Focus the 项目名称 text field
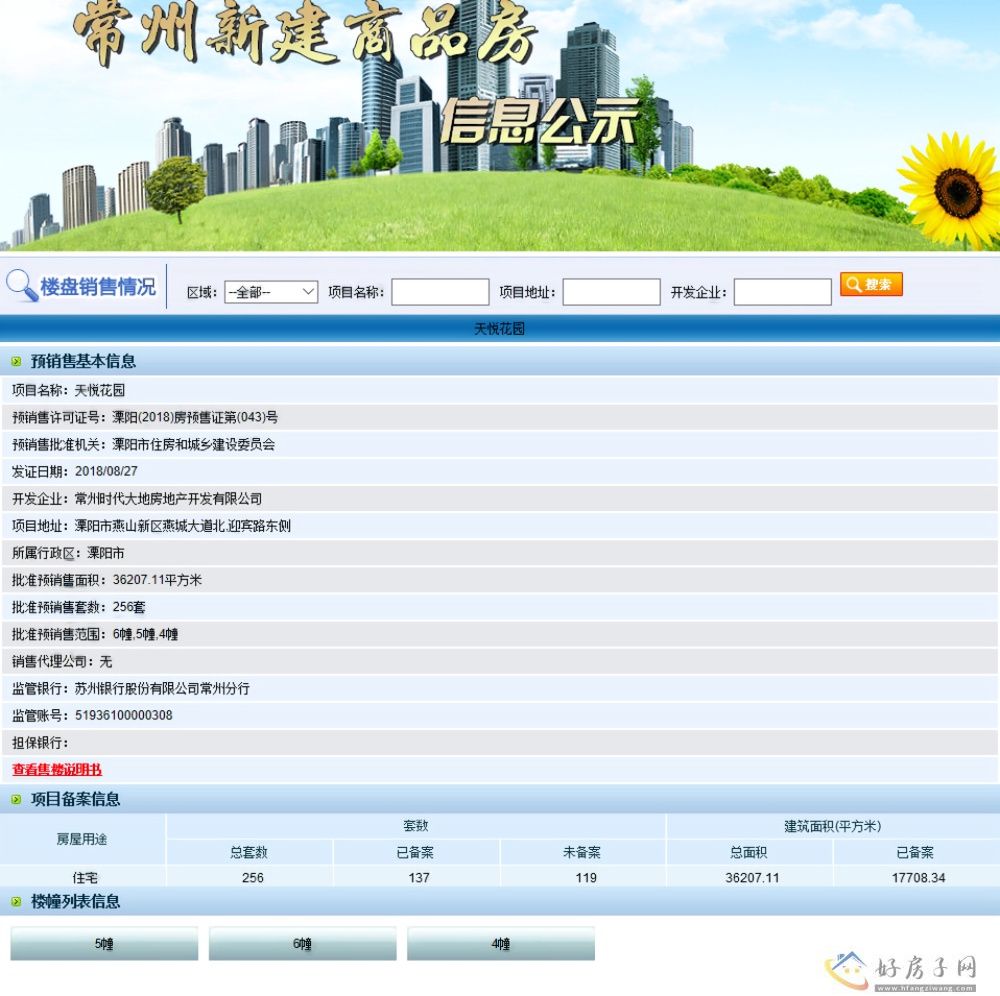This screenshot has height=996, width=1000. click(x=440, y=292)
